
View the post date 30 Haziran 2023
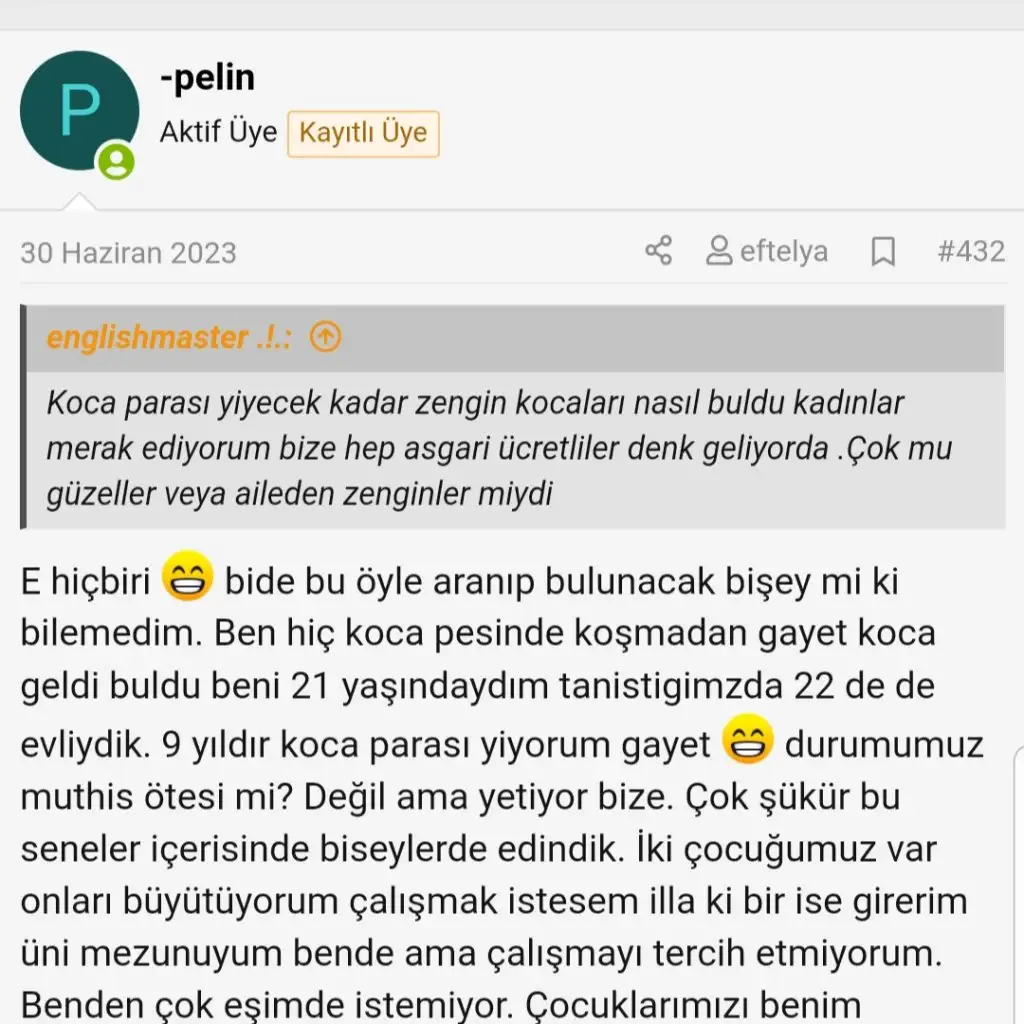coord(128,252)
